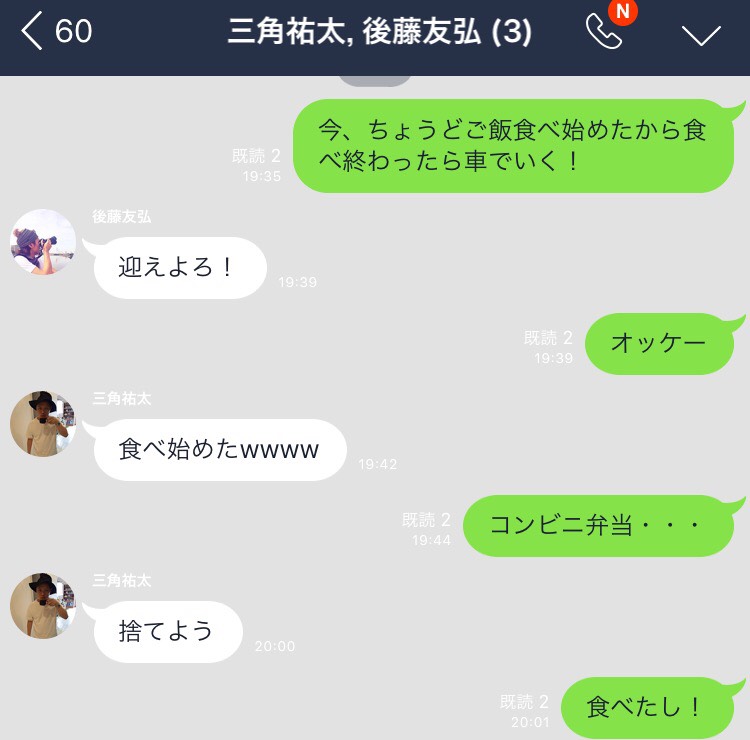This screenshot has width=750, height=740.
Task: Open 後藤友弘's profile picture
Action: point(43,242)
